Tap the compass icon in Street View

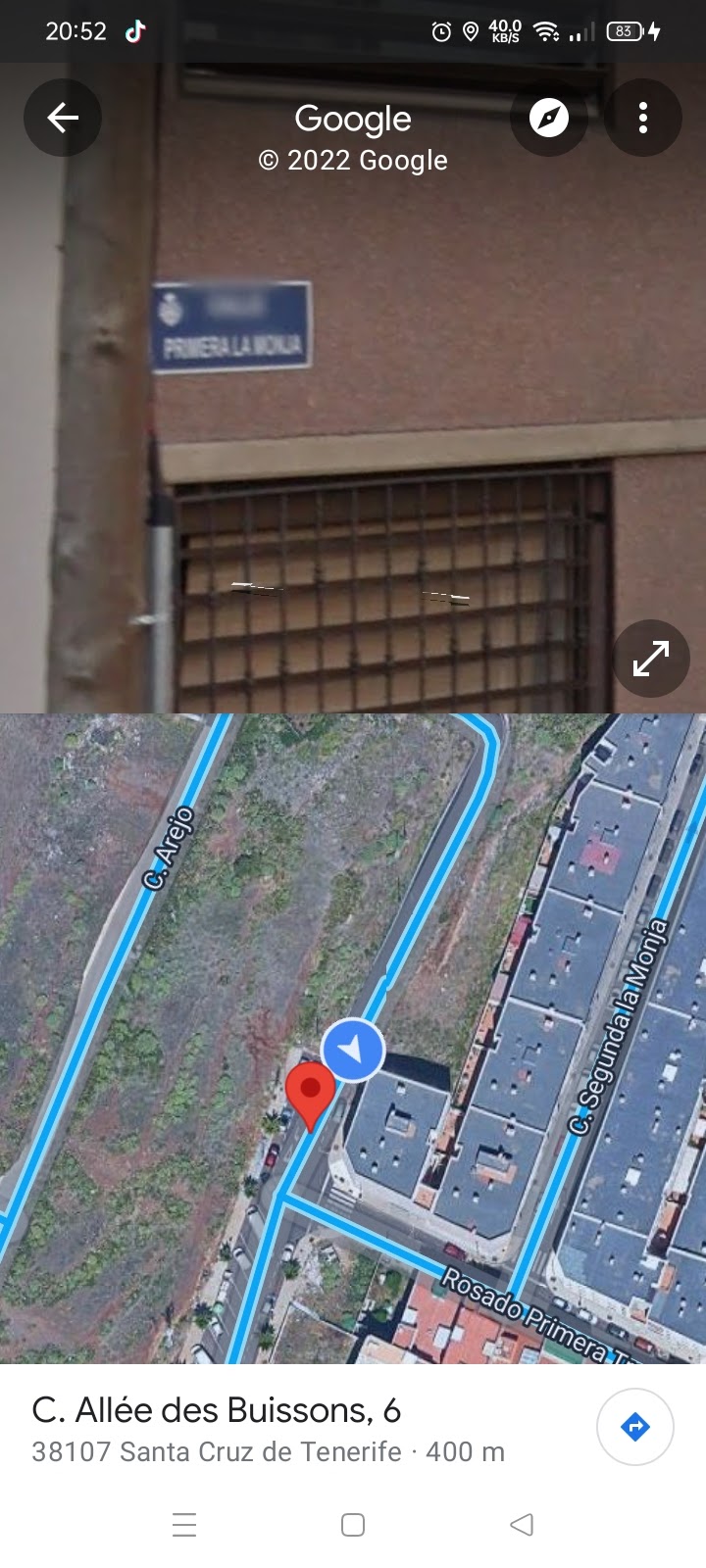point(549,119)
